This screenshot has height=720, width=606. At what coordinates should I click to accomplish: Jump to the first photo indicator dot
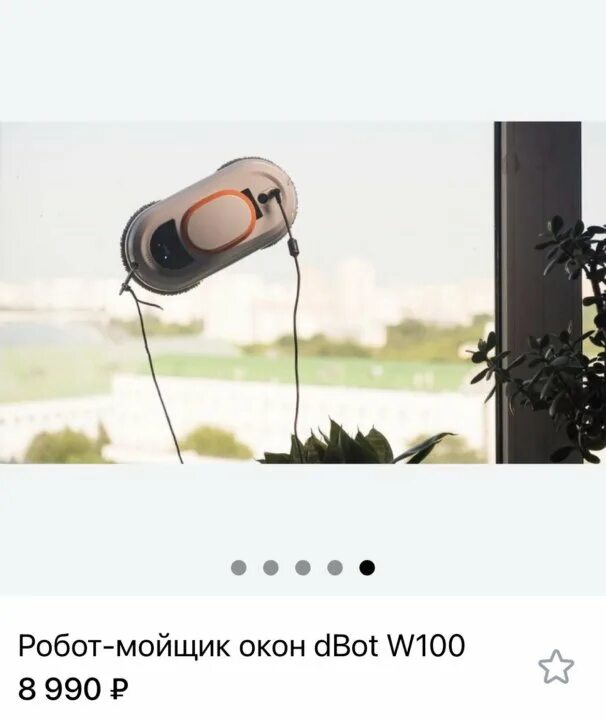point(239,568)
